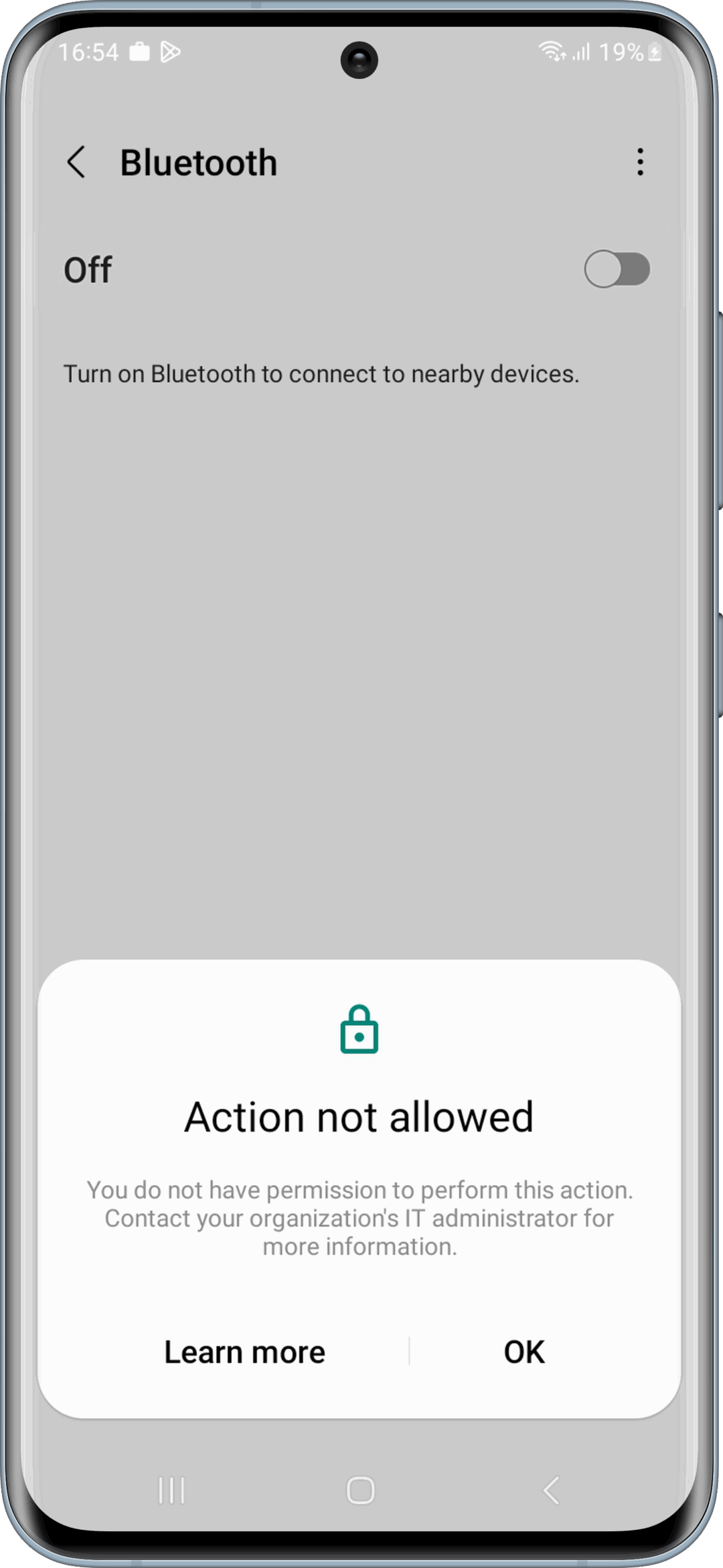The image size is (723, 1568).
Task: Tap the system home button
Action: click(360, 1490)
